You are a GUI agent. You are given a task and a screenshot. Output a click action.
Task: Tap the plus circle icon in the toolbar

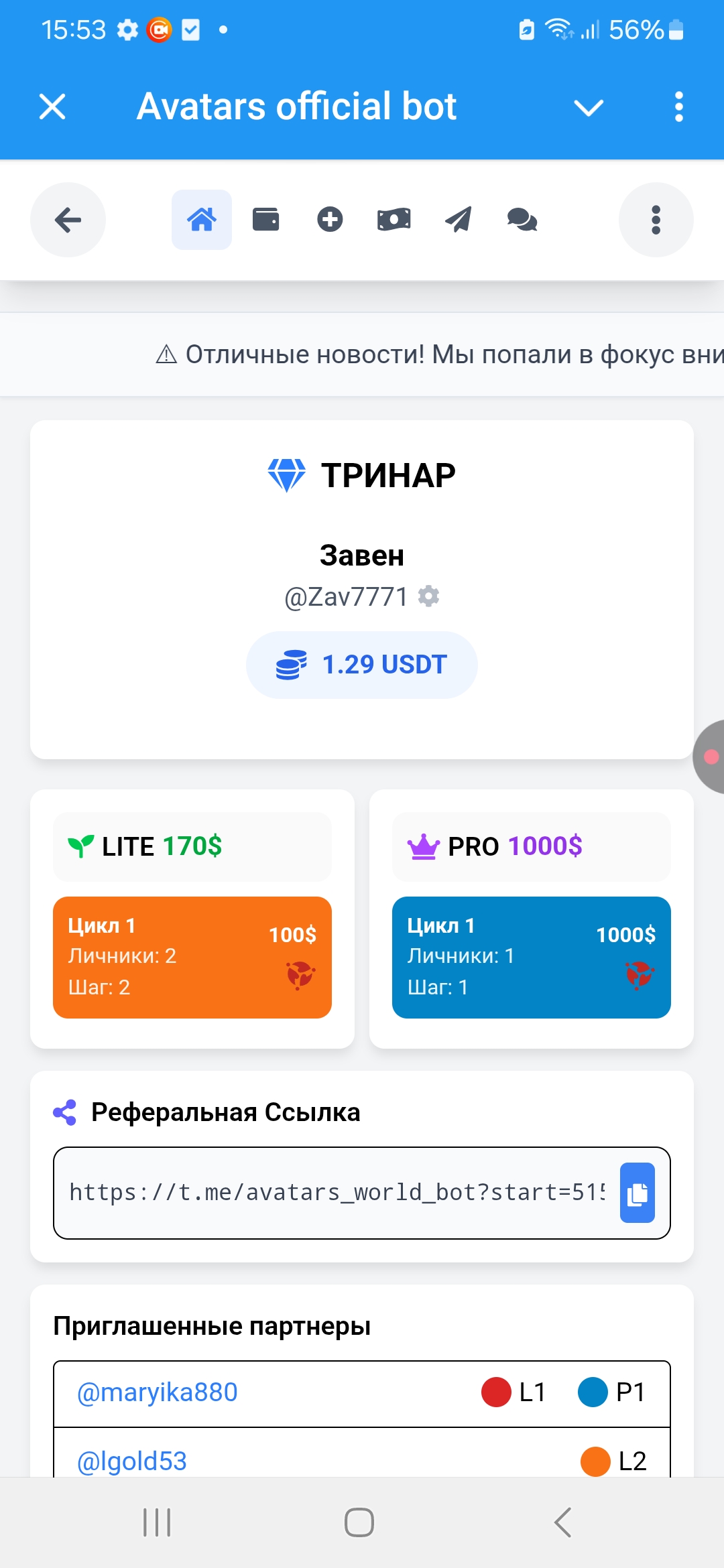pos(330,220)
